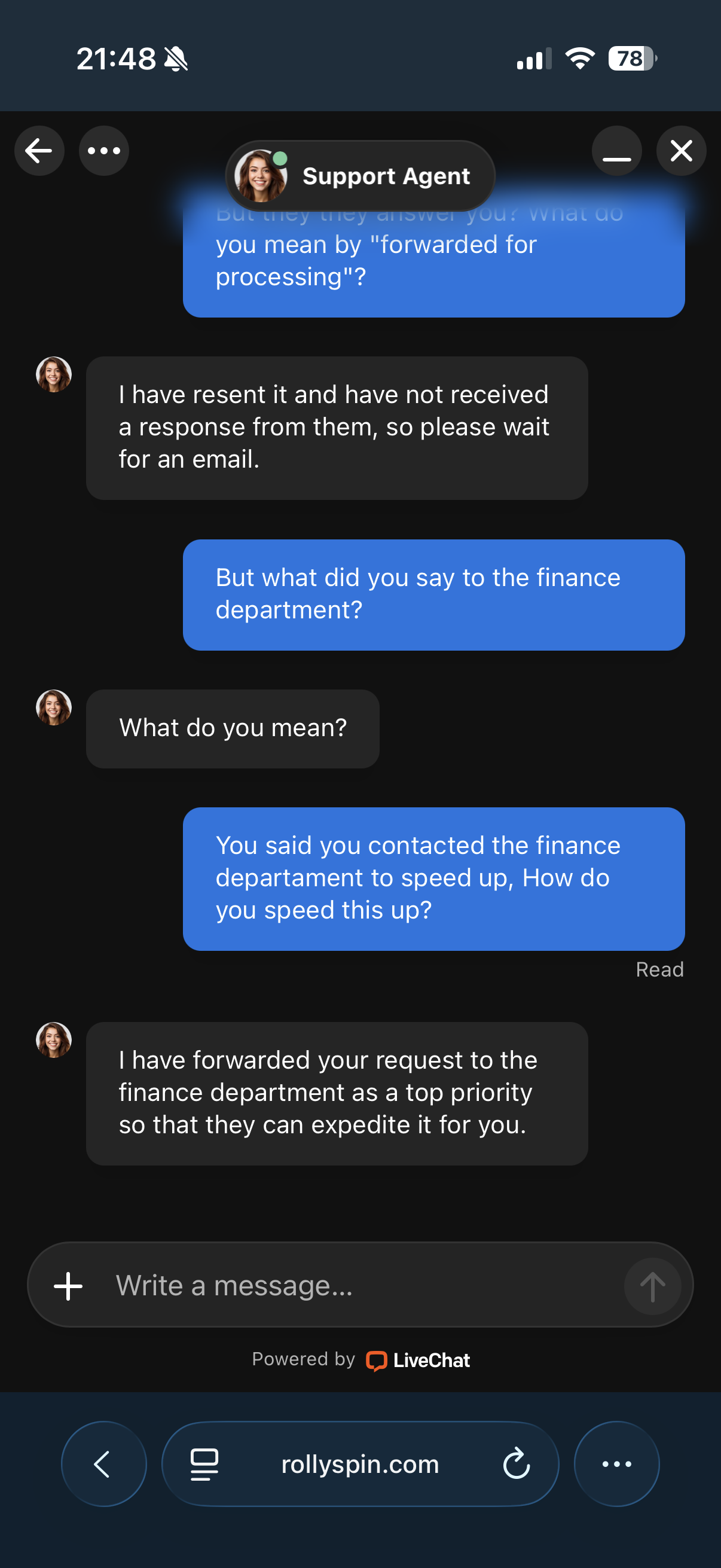Open the browser's more options menu
Viewport: 721px width, 1568px height.
click(x=616, y=1463)
